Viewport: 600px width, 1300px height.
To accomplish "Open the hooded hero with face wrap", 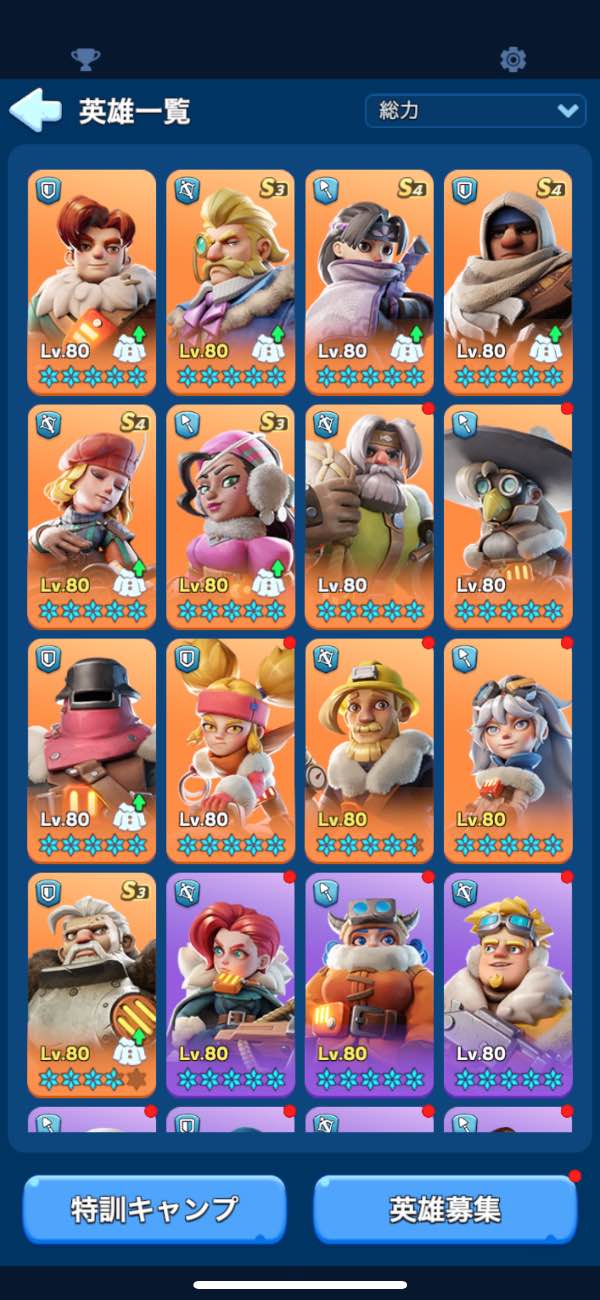I will pyautogui.click(x=508, y=280).
